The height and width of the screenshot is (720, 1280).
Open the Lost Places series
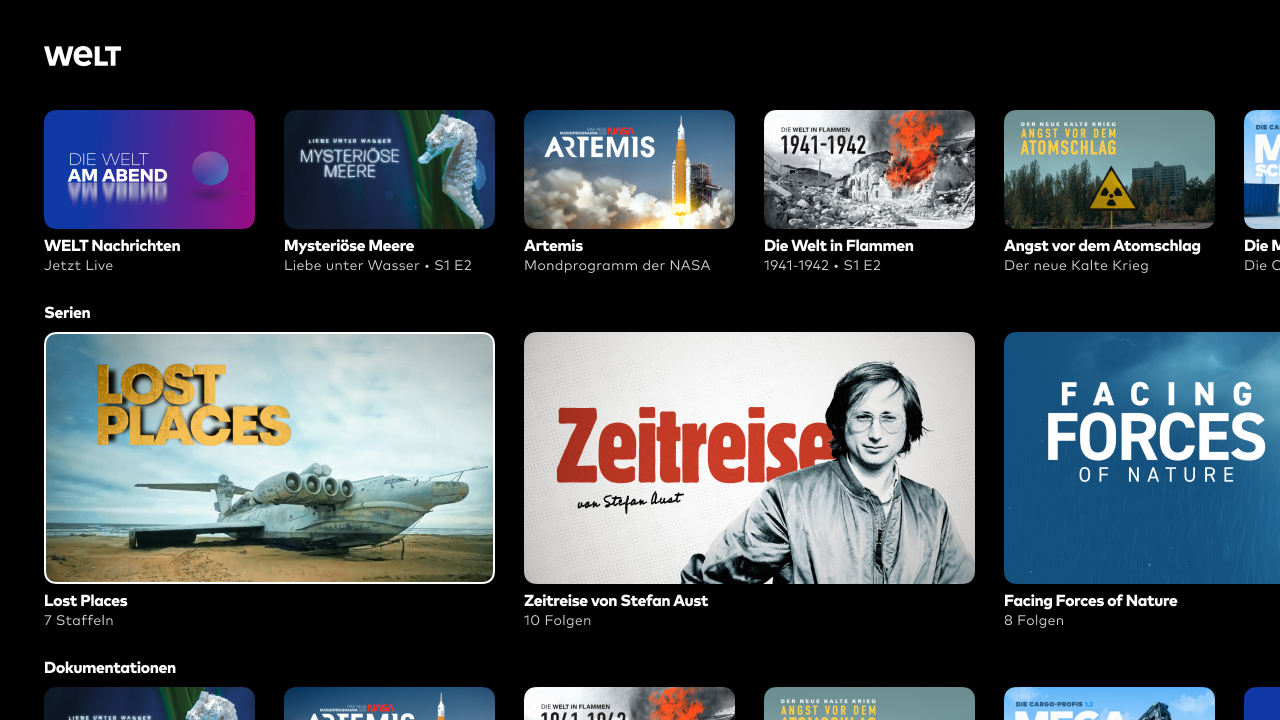[269, 458]
